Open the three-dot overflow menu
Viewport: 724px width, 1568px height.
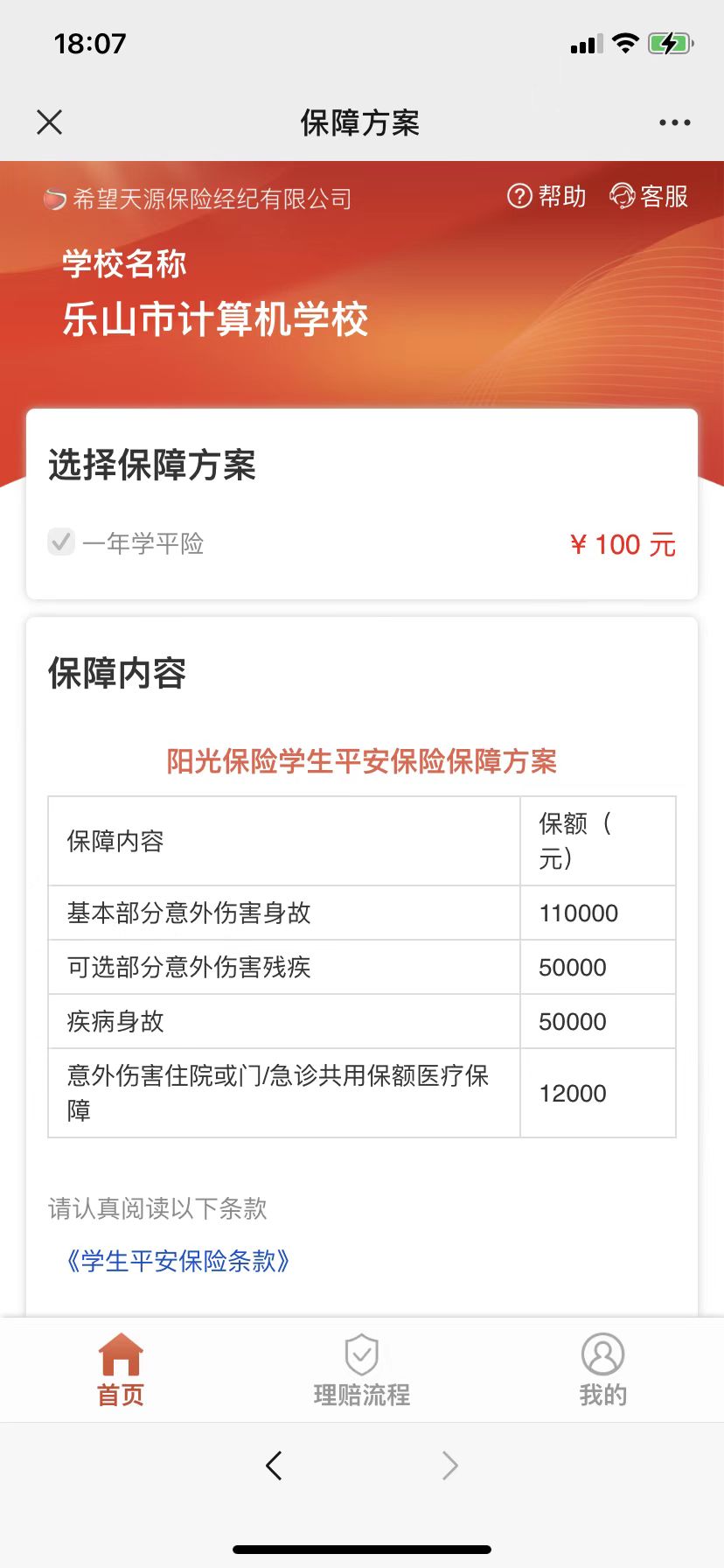[674, 122]
